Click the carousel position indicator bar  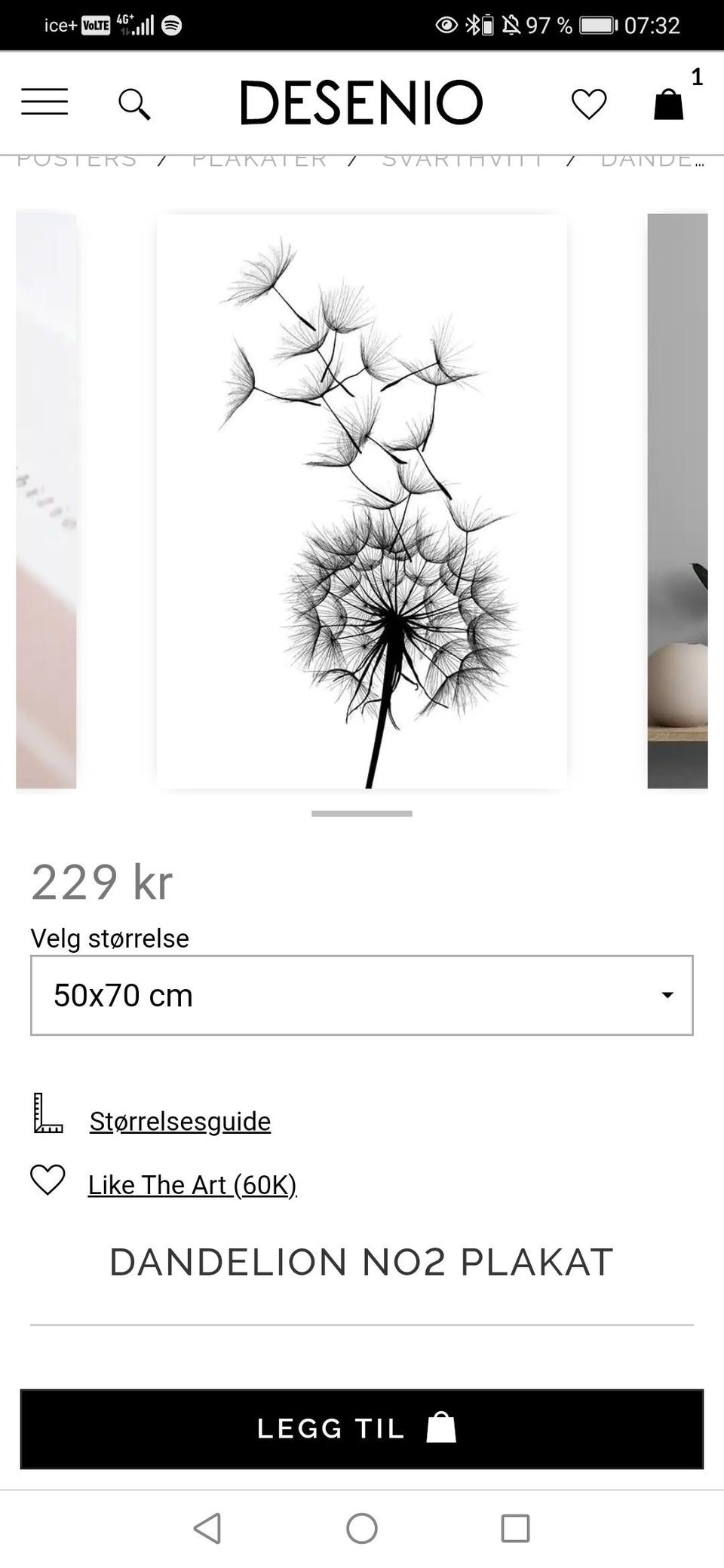tap(361, 814)
